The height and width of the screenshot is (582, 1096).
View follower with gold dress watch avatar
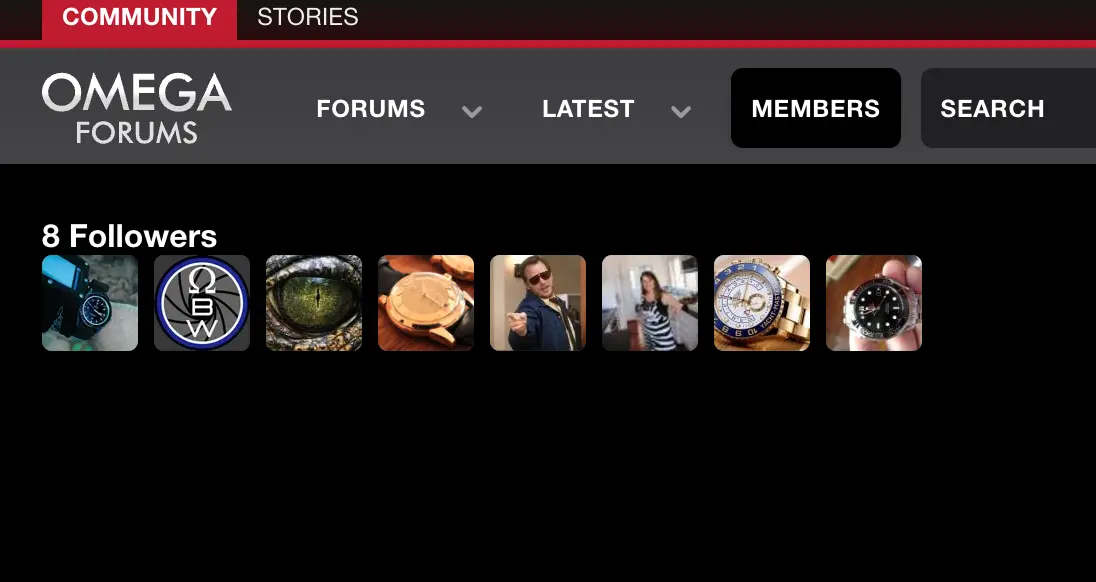pos(426,303)
